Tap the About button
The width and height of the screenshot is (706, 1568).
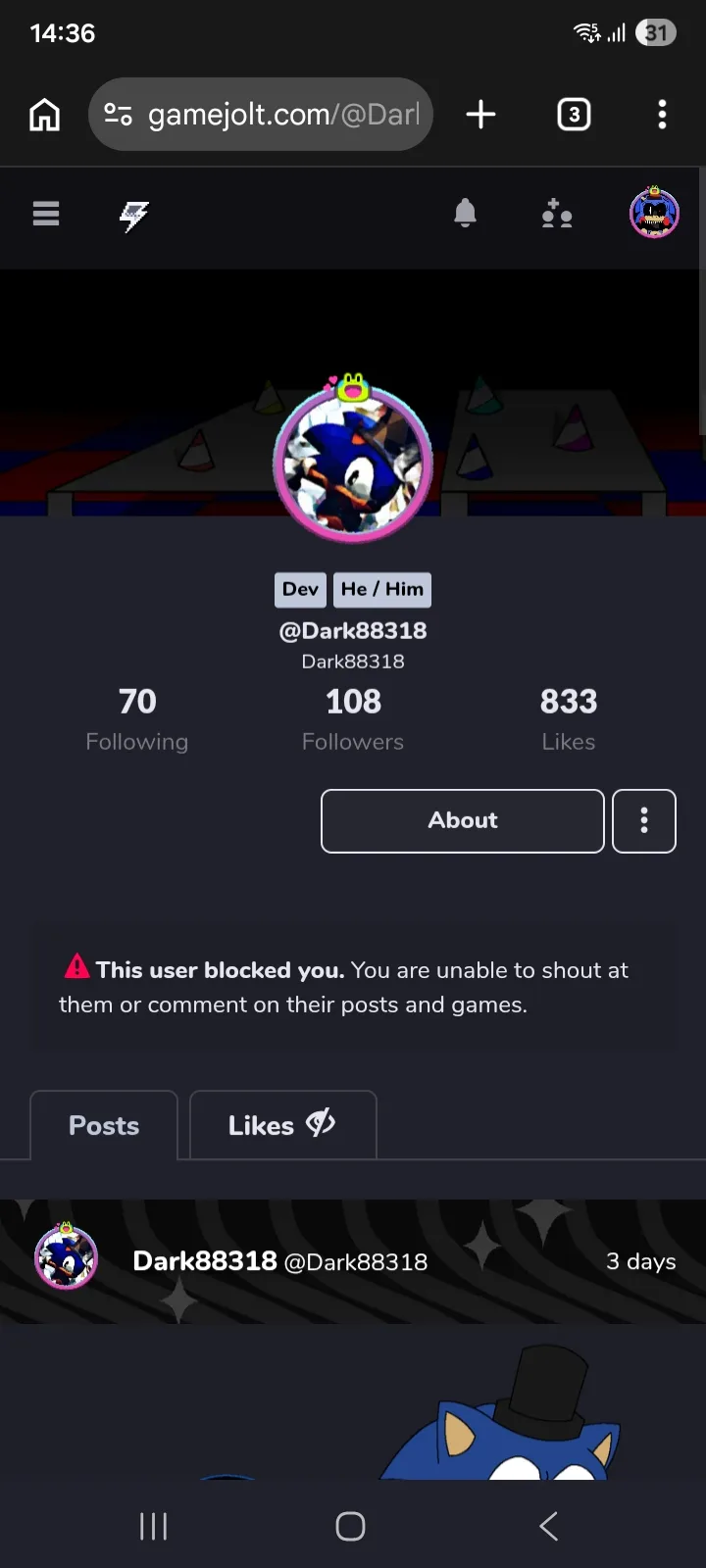[463, 821]
